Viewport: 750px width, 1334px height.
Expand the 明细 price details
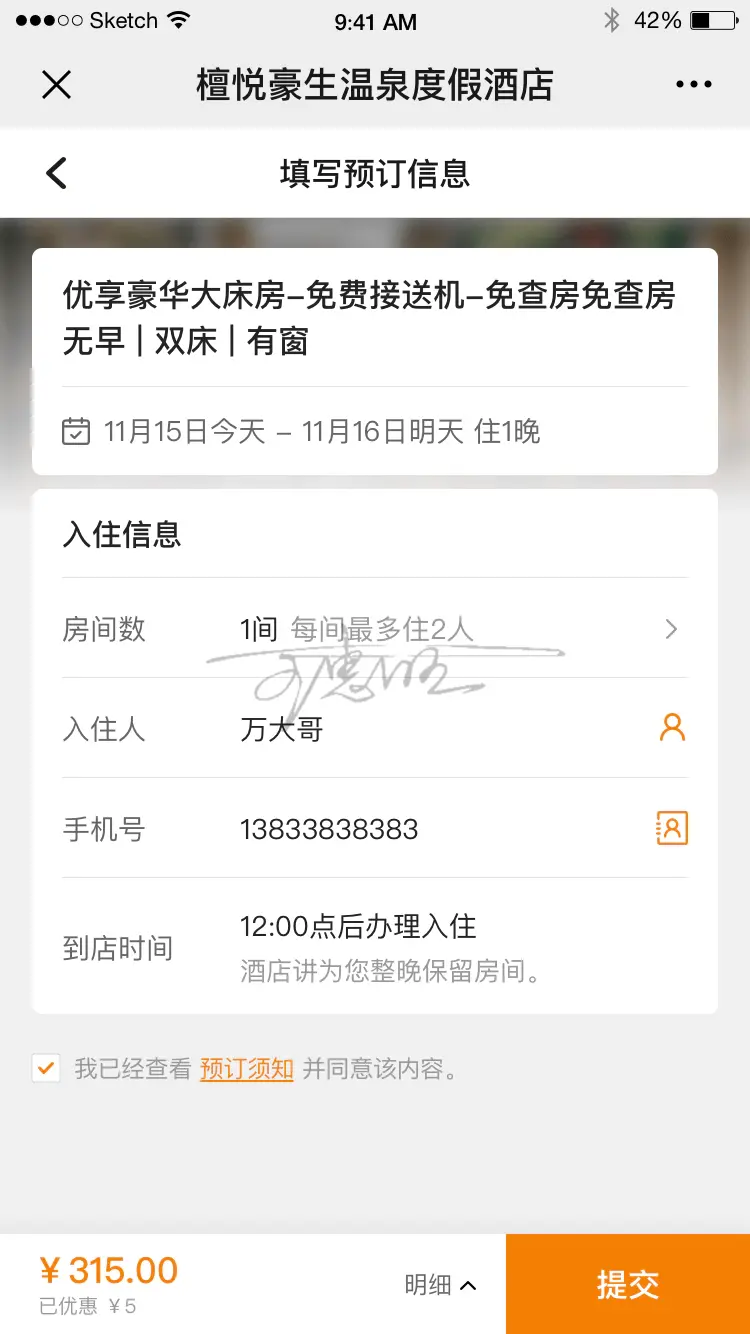pos(440,1285)
